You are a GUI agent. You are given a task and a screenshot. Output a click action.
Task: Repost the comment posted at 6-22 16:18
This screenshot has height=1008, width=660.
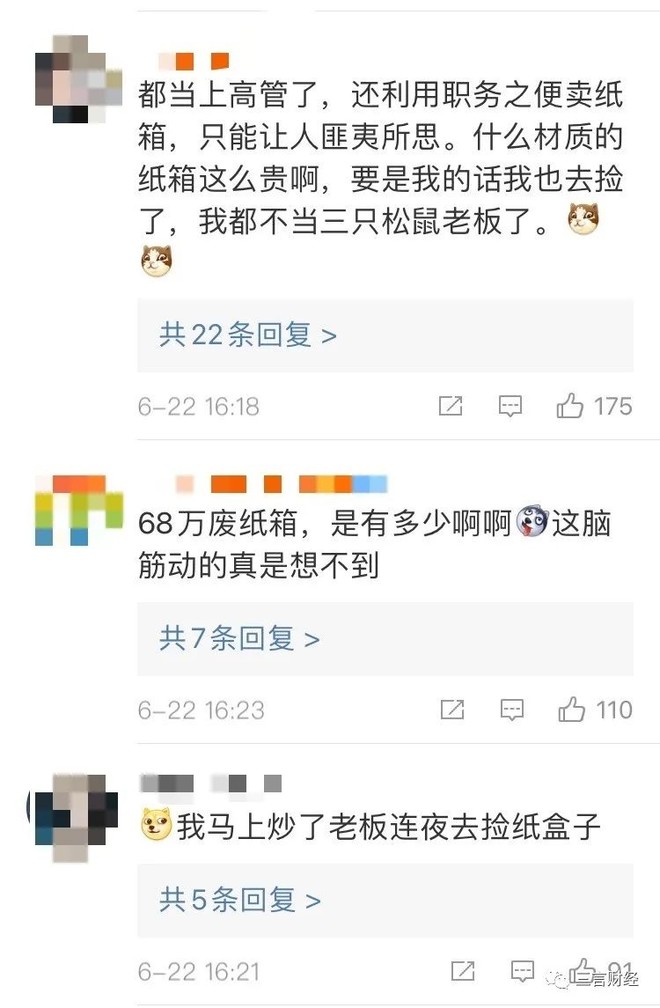(x=450, y=406)
